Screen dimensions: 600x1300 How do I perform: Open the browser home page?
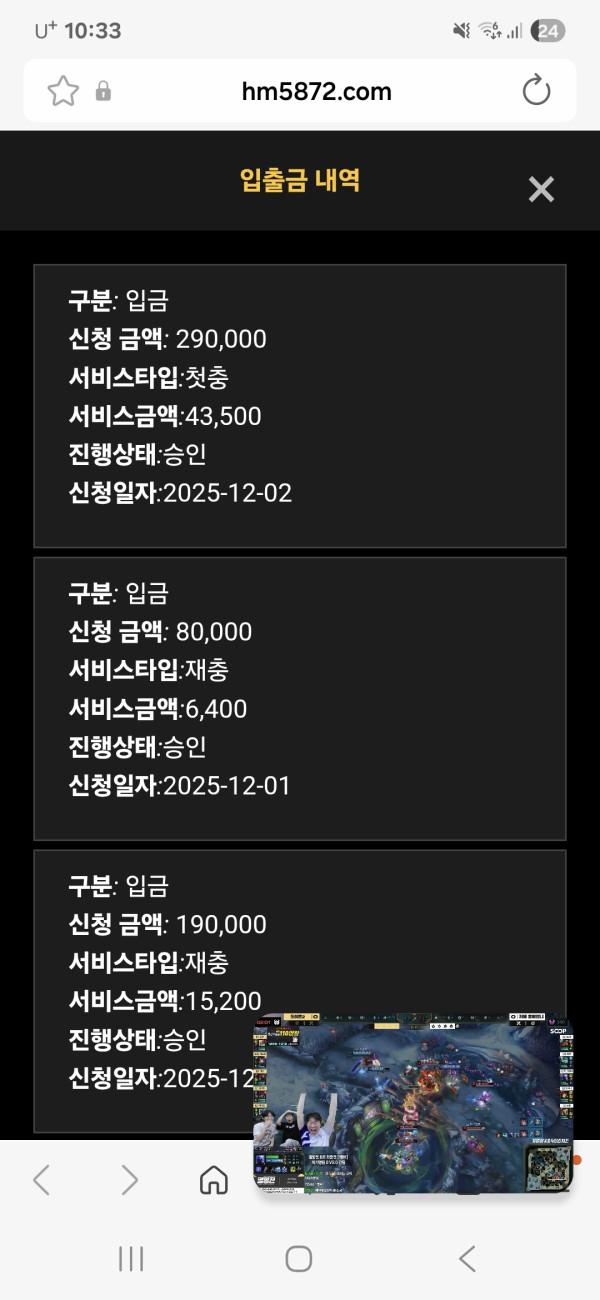[x=214, y=1180]
